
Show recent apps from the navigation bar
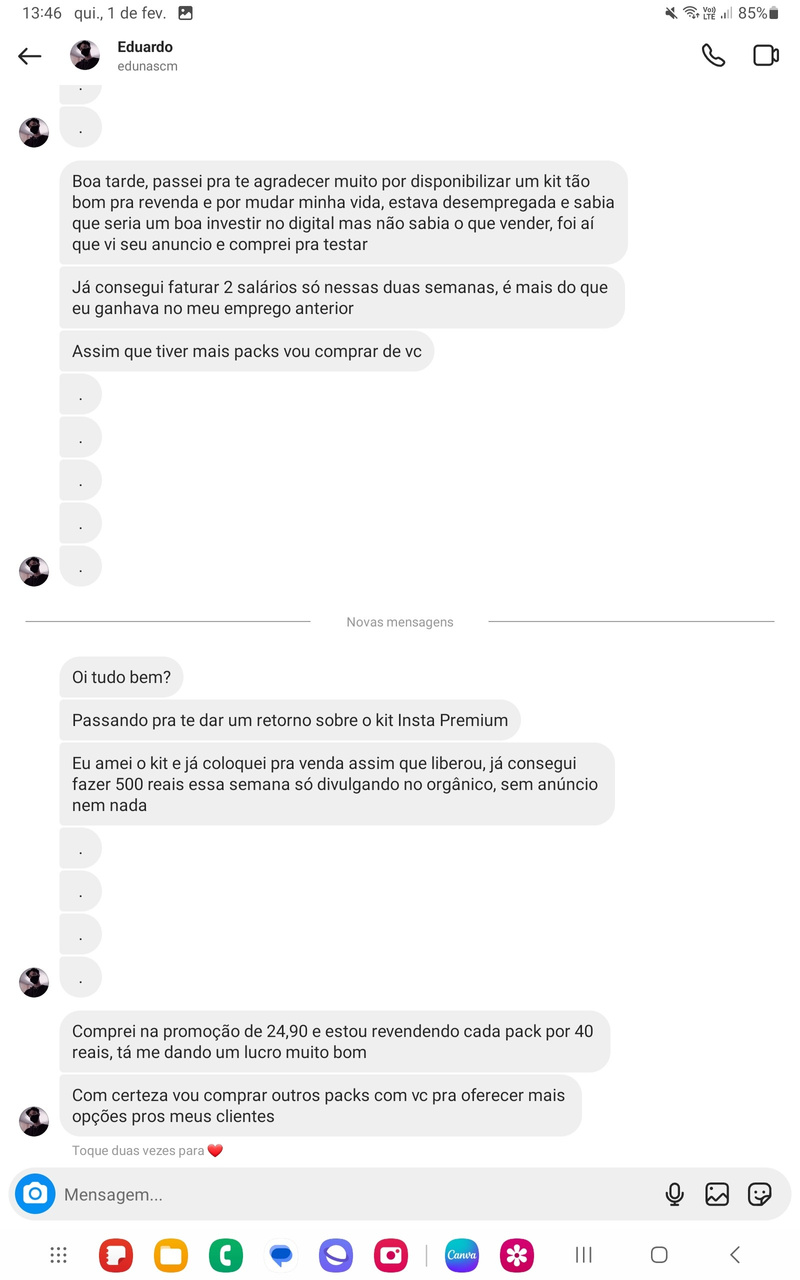(x=584, y=1255)
